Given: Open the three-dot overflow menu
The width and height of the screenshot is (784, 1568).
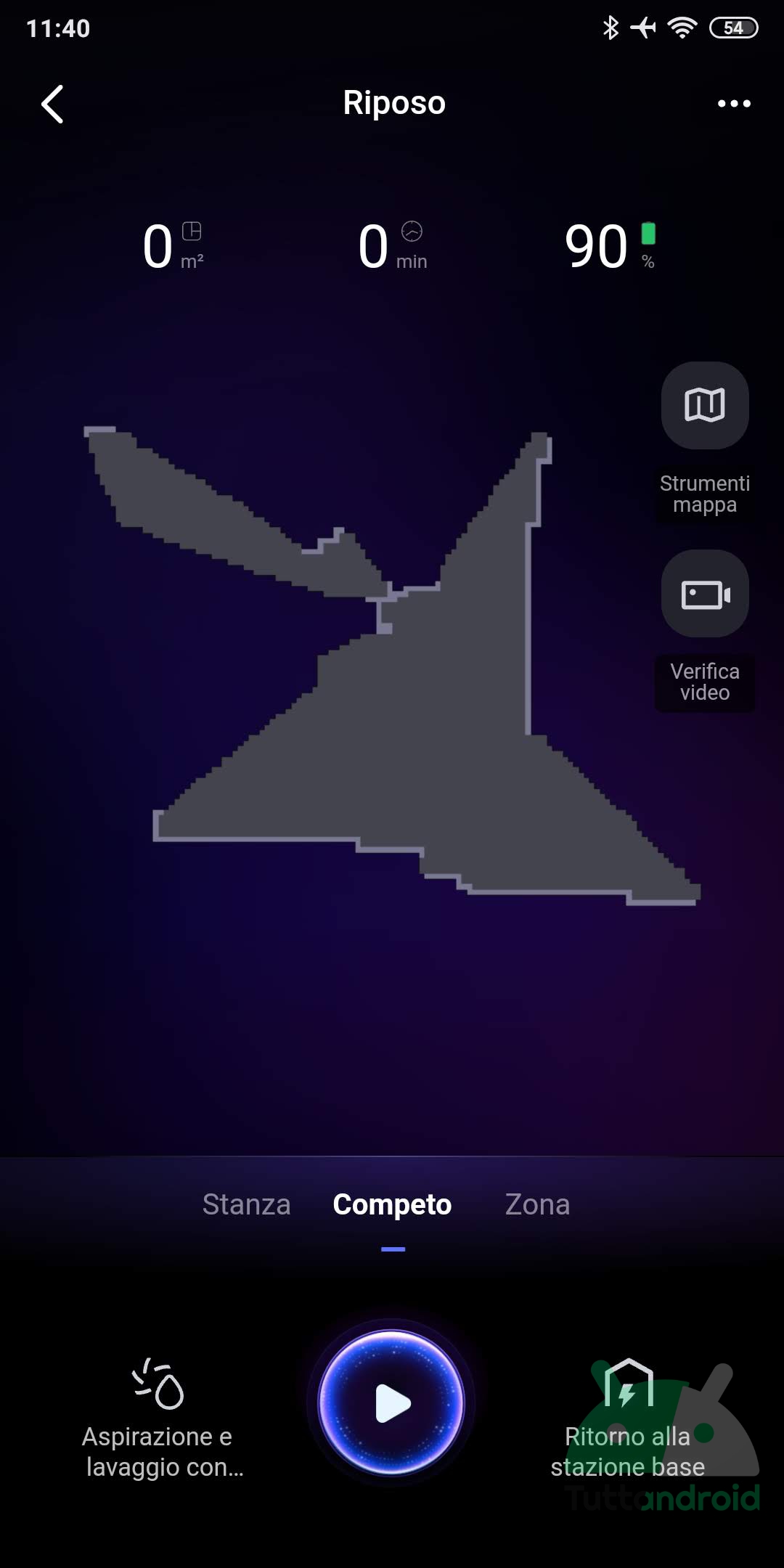Looking at the screenshot, I should 734,104.
